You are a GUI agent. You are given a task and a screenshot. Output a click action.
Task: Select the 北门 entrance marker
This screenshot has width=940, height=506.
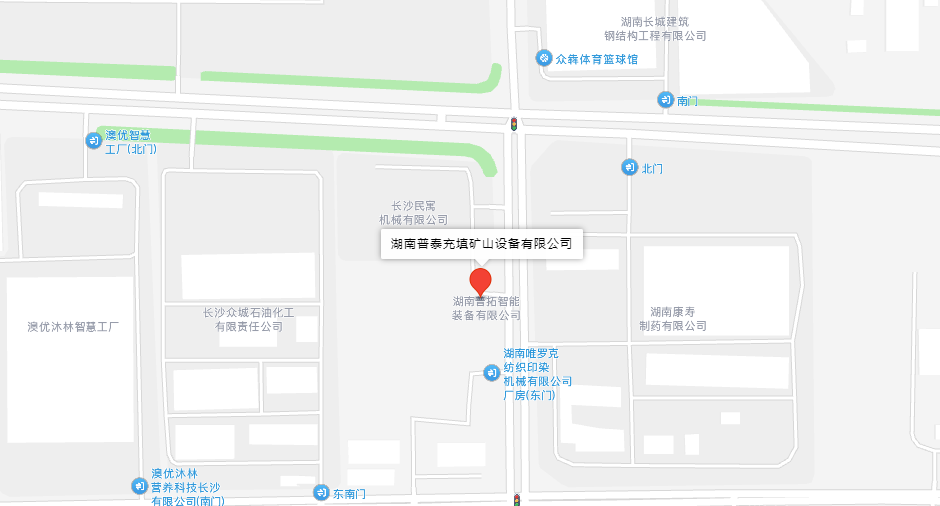click(x=630, y=168)
